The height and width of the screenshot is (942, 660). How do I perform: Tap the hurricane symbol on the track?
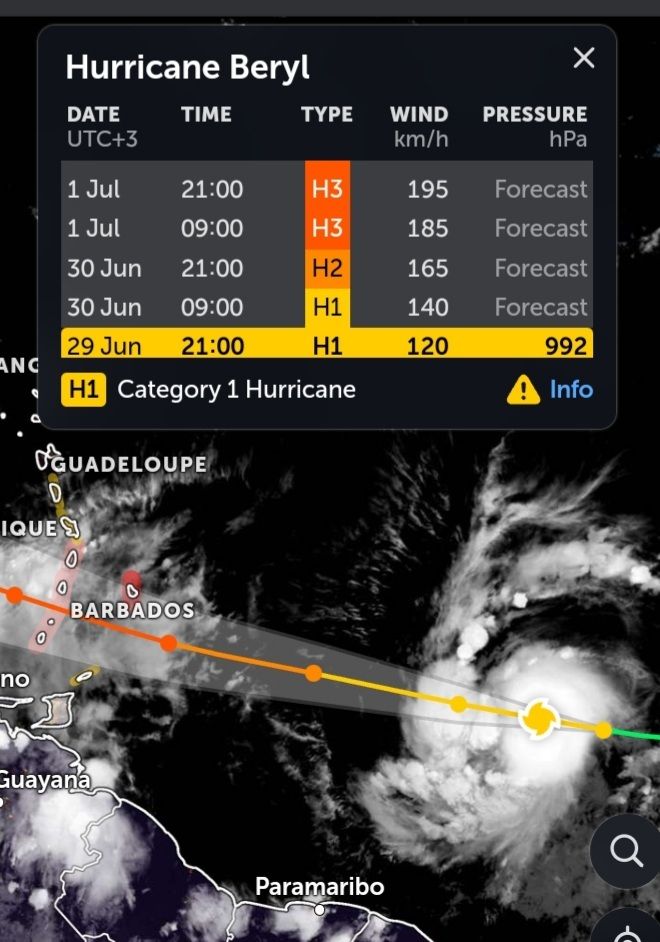(x=538, y=717)
